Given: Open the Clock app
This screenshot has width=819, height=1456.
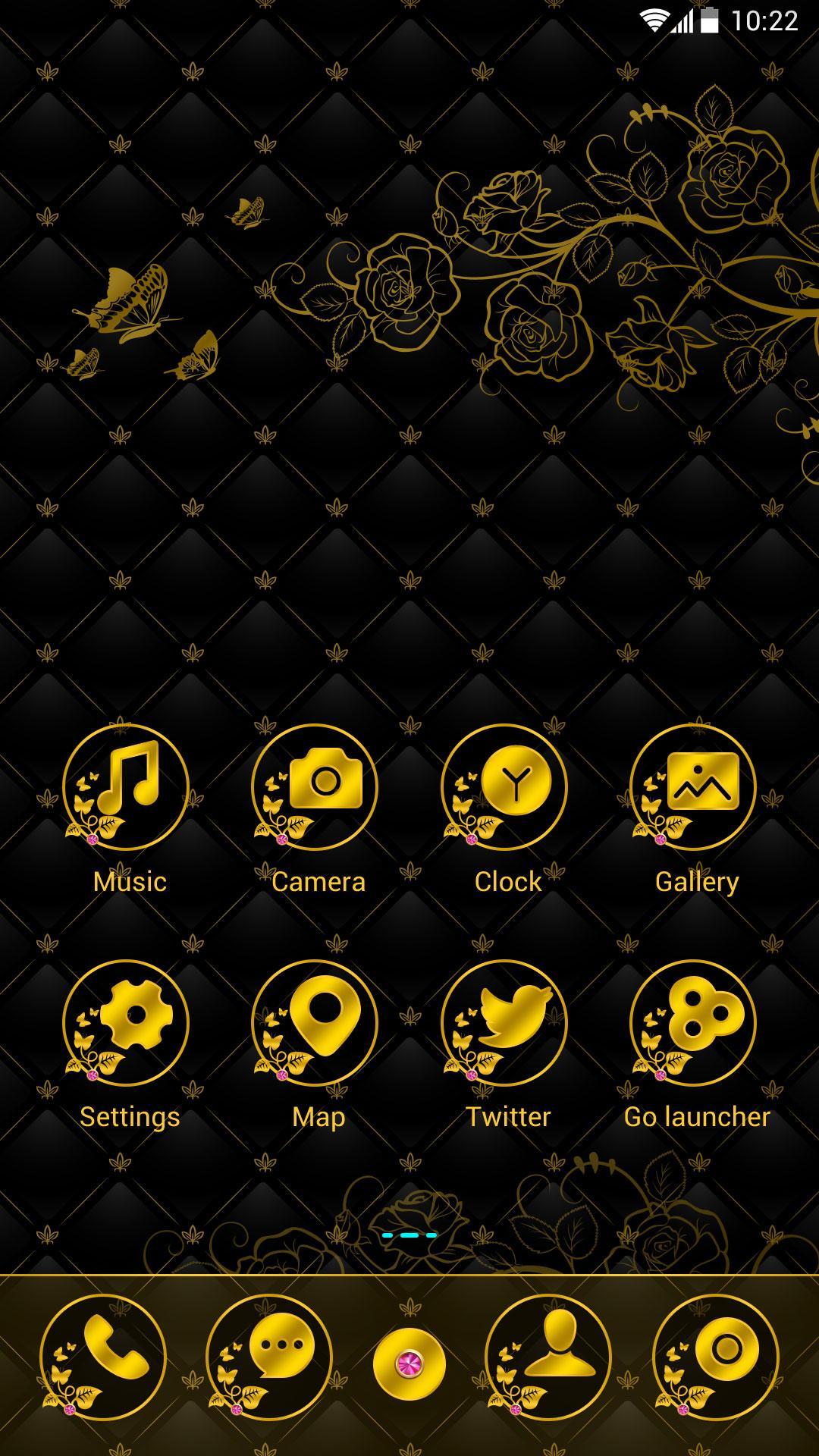Looking at the screenshot, I should tap(504, 787).
